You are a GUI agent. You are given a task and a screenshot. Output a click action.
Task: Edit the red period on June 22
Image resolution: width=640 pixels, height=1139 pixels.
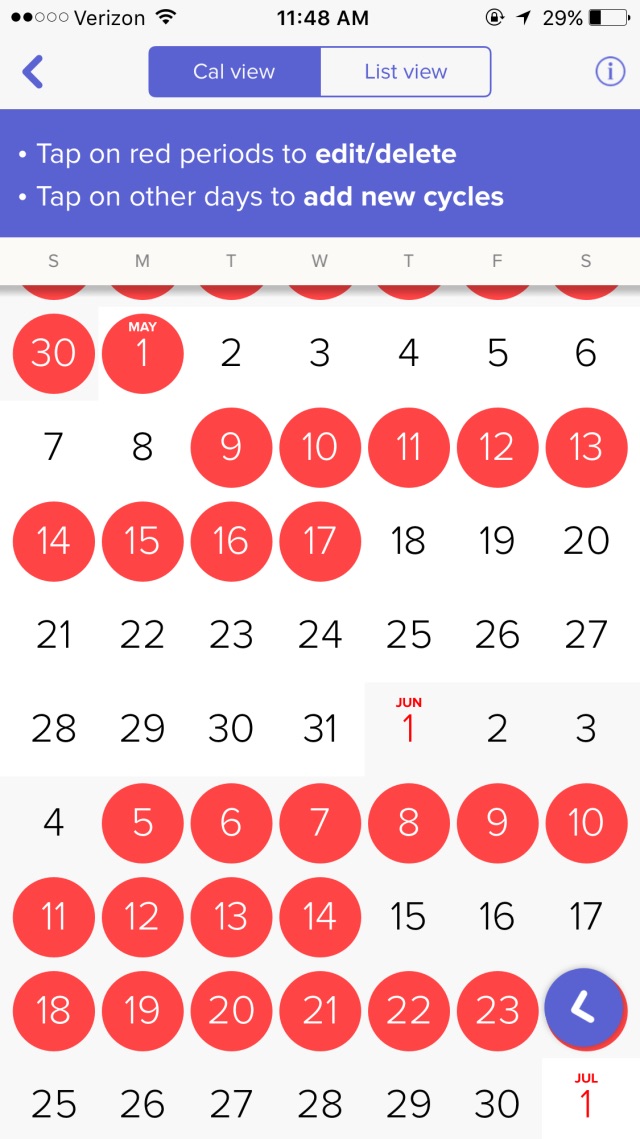click(x=408, y=1010)
